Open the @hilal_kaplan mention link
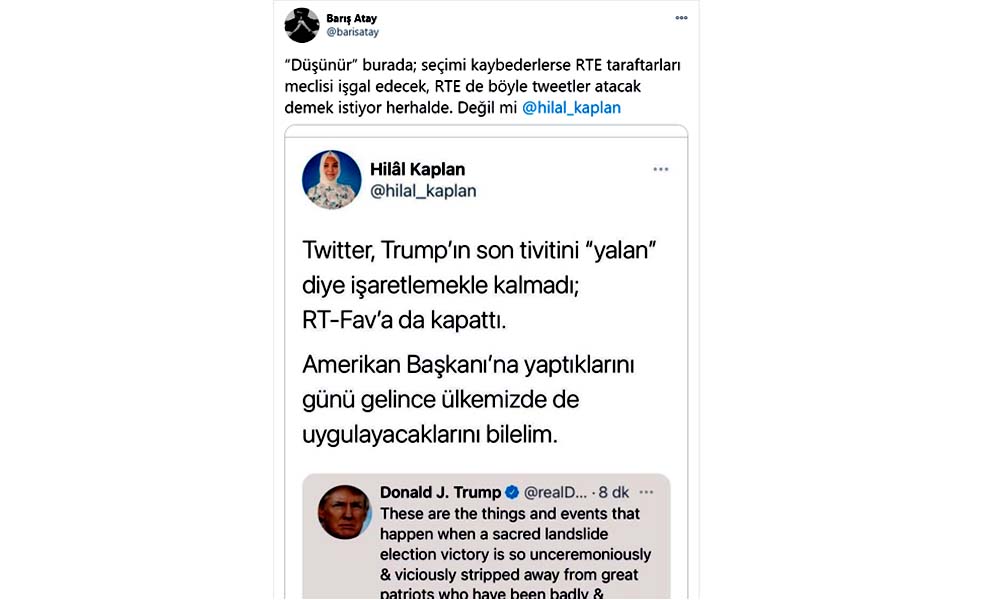This screenshot has width=1000, height=600. click(x=571, y=107)
